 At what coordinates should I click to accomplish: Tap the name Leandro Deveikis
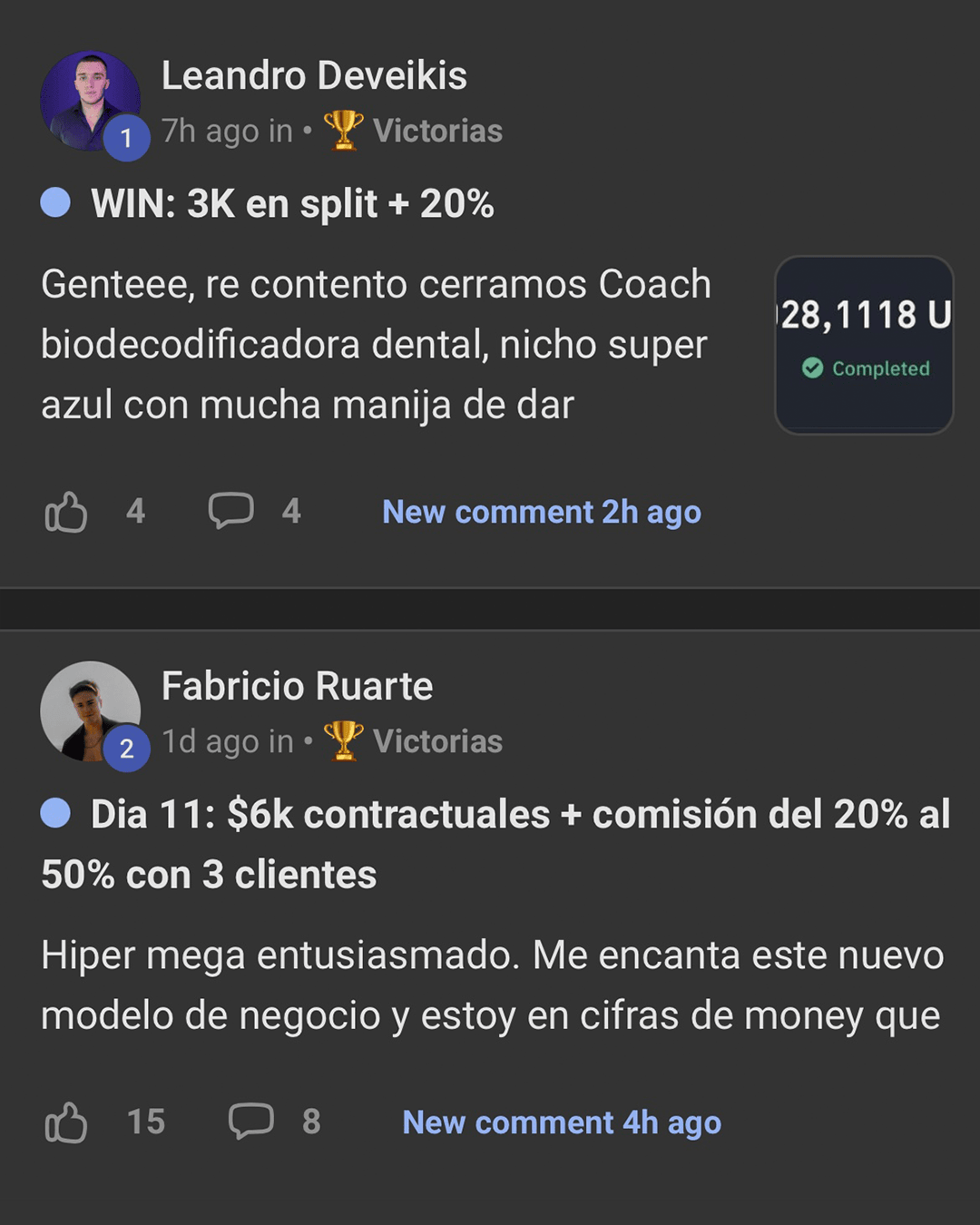(x=314, y=75)
